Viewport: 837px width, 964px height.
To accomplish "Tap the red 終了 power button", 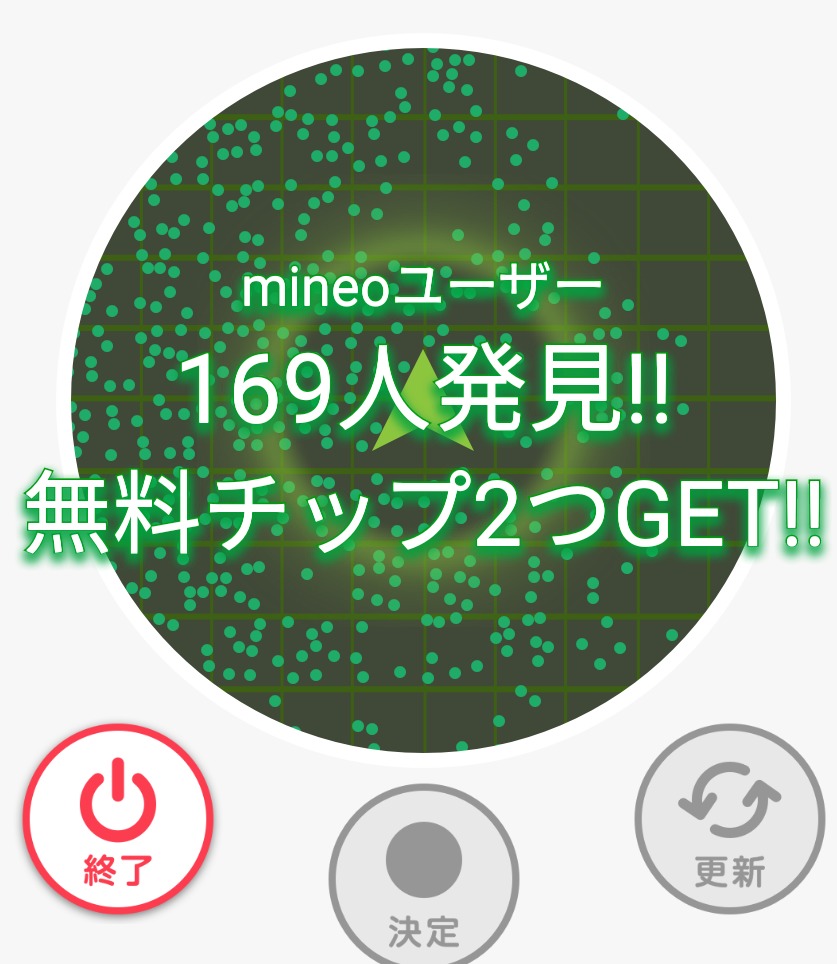I will pyautogui.click(x=118, y=819).
